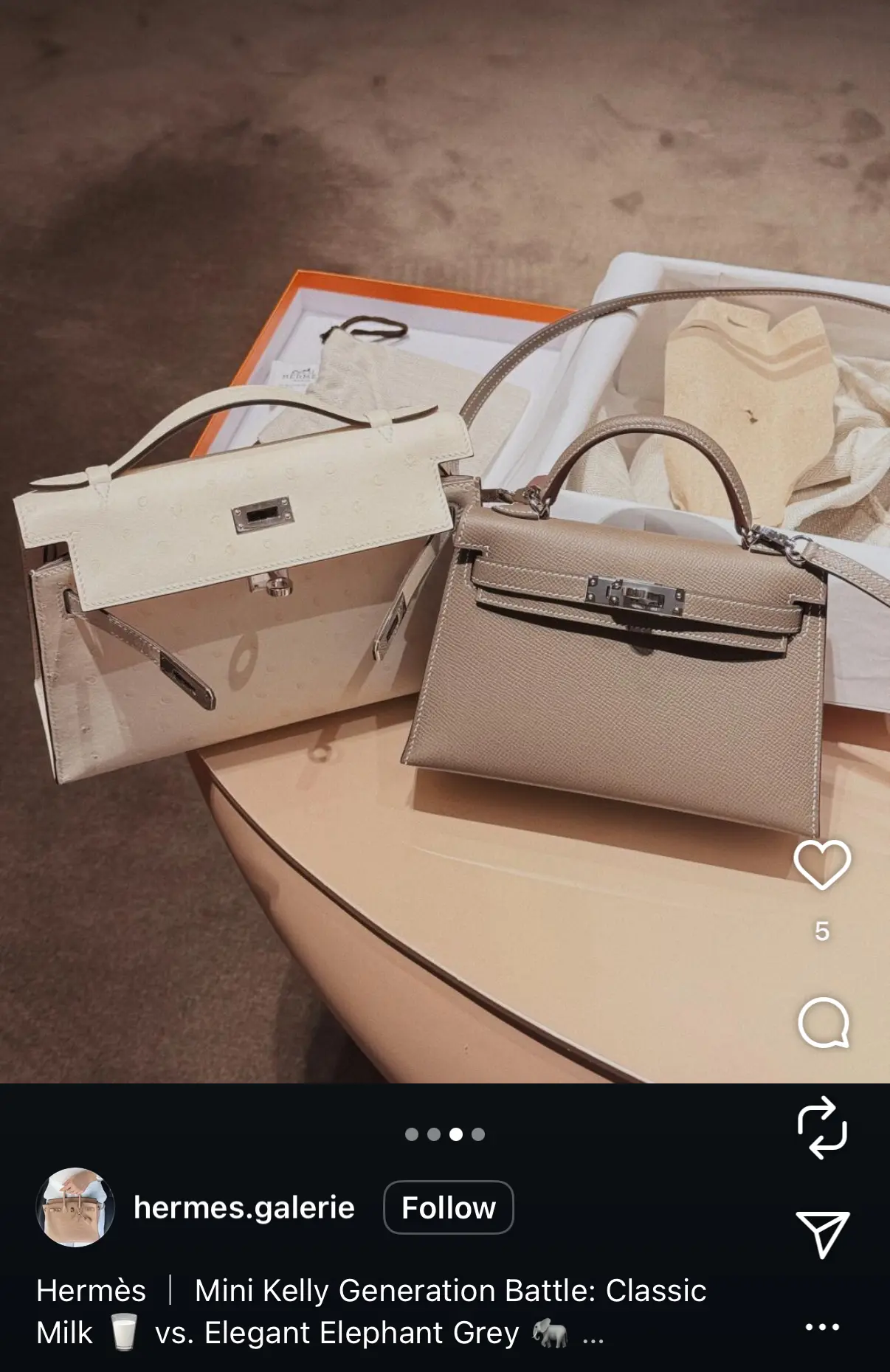The width and height of the screenshot is (890, 1372).
Task: Open the hermes.galerie profile picture
Action: (75, 1207)
